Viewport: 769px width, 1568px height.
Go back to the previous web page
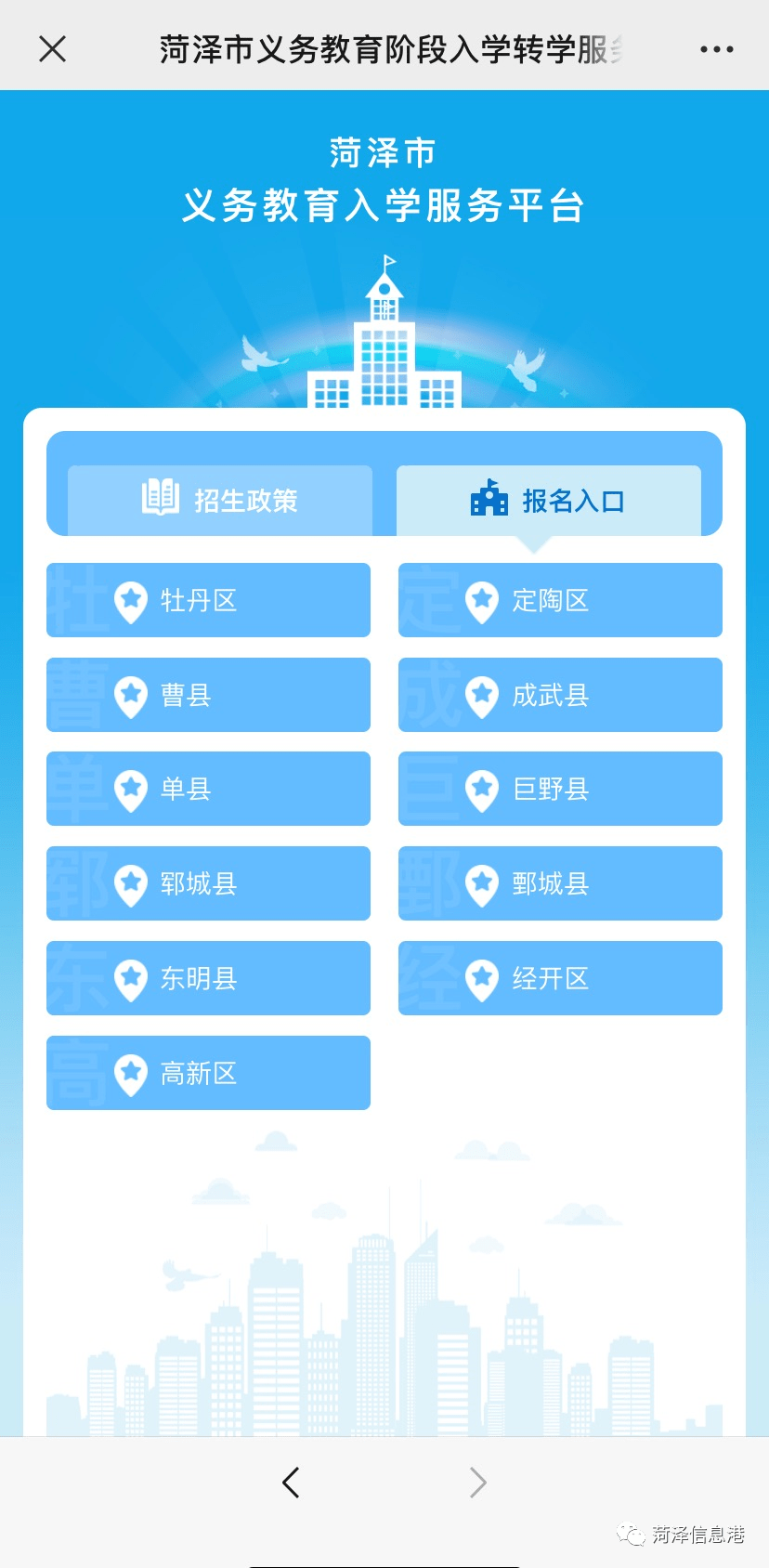(x=291, y=1483)
